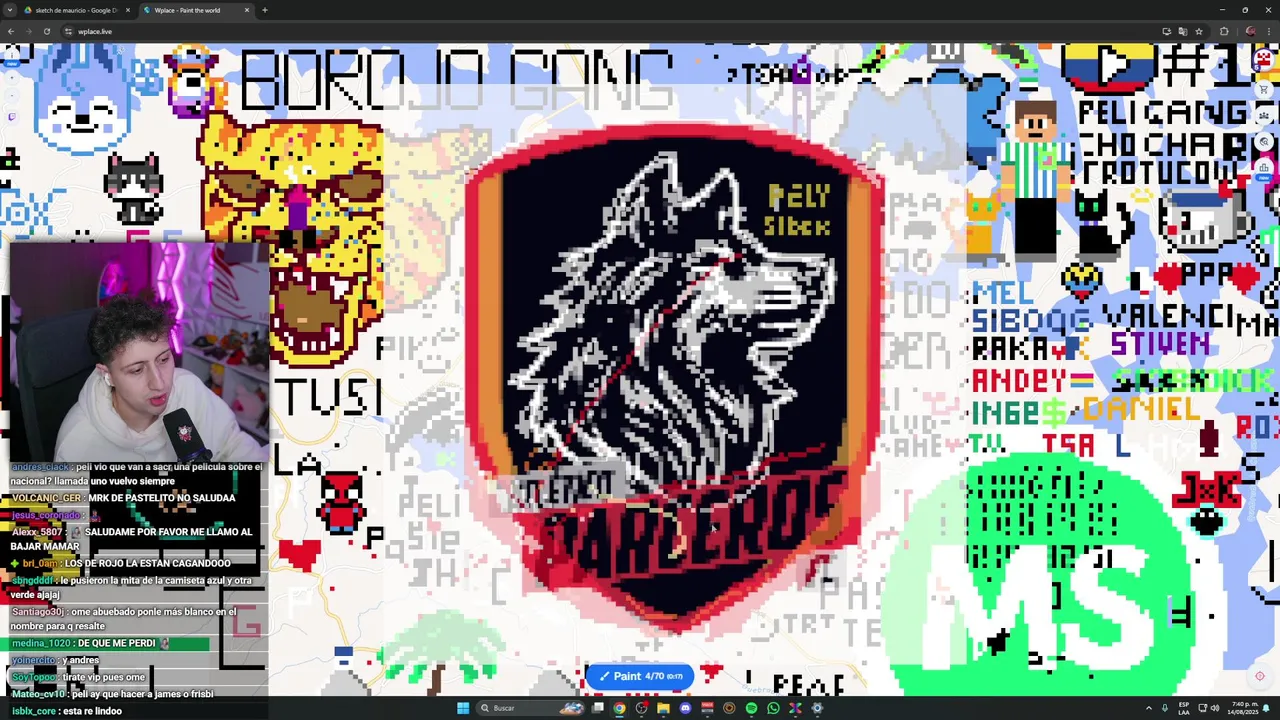Open the user profile avatar

(x=1263, y=61)
